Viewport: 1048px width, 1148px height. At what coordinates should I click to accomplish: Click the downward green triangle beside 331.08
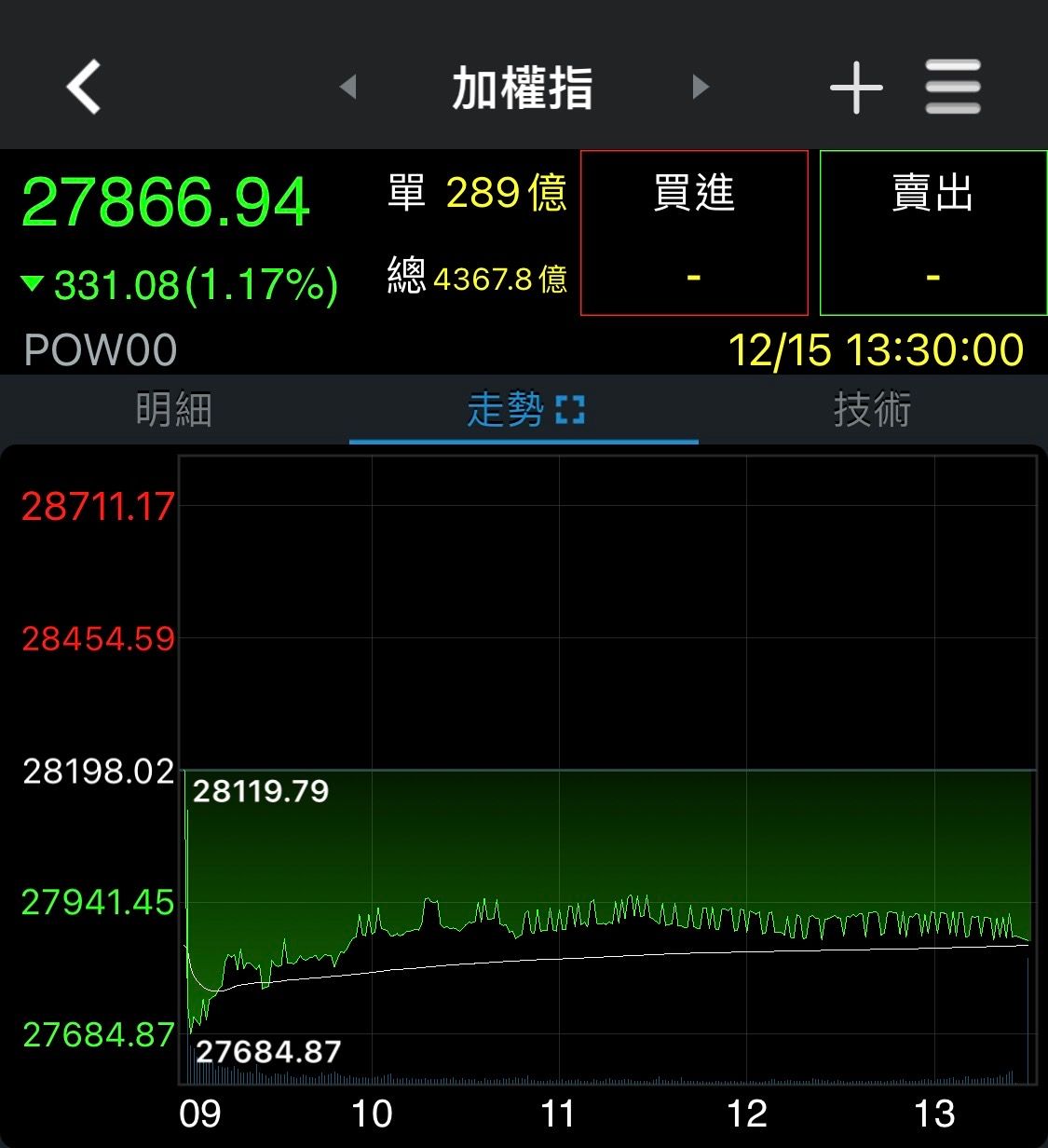[x=31, y=286]
